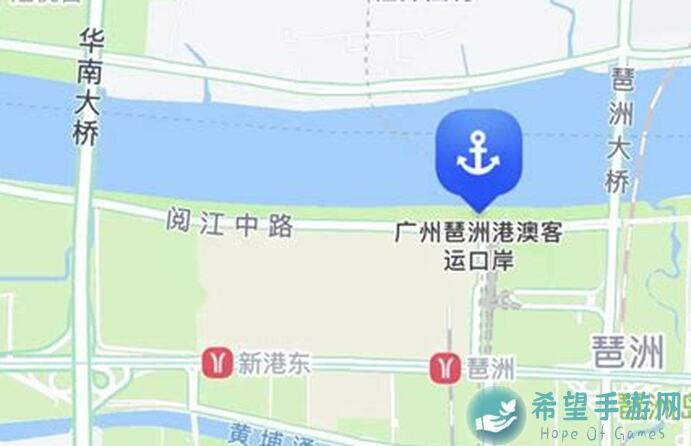Open the 琶洲 metro station marker
Image resolution: width=691 pixels, height=446 pixels.
[x=447, y=366]
